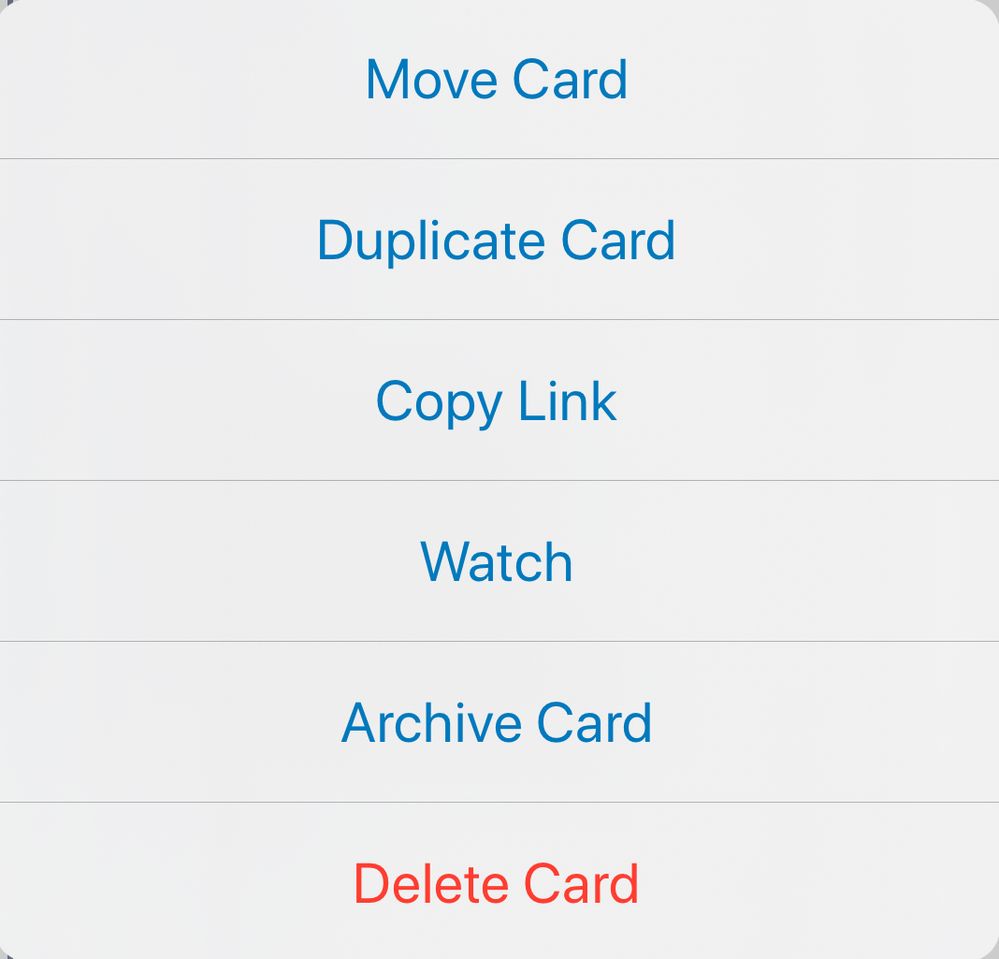Viewport: 999px width, 959px height.
Task: Tap Move Card option
Action: click(x=497, y=80)
